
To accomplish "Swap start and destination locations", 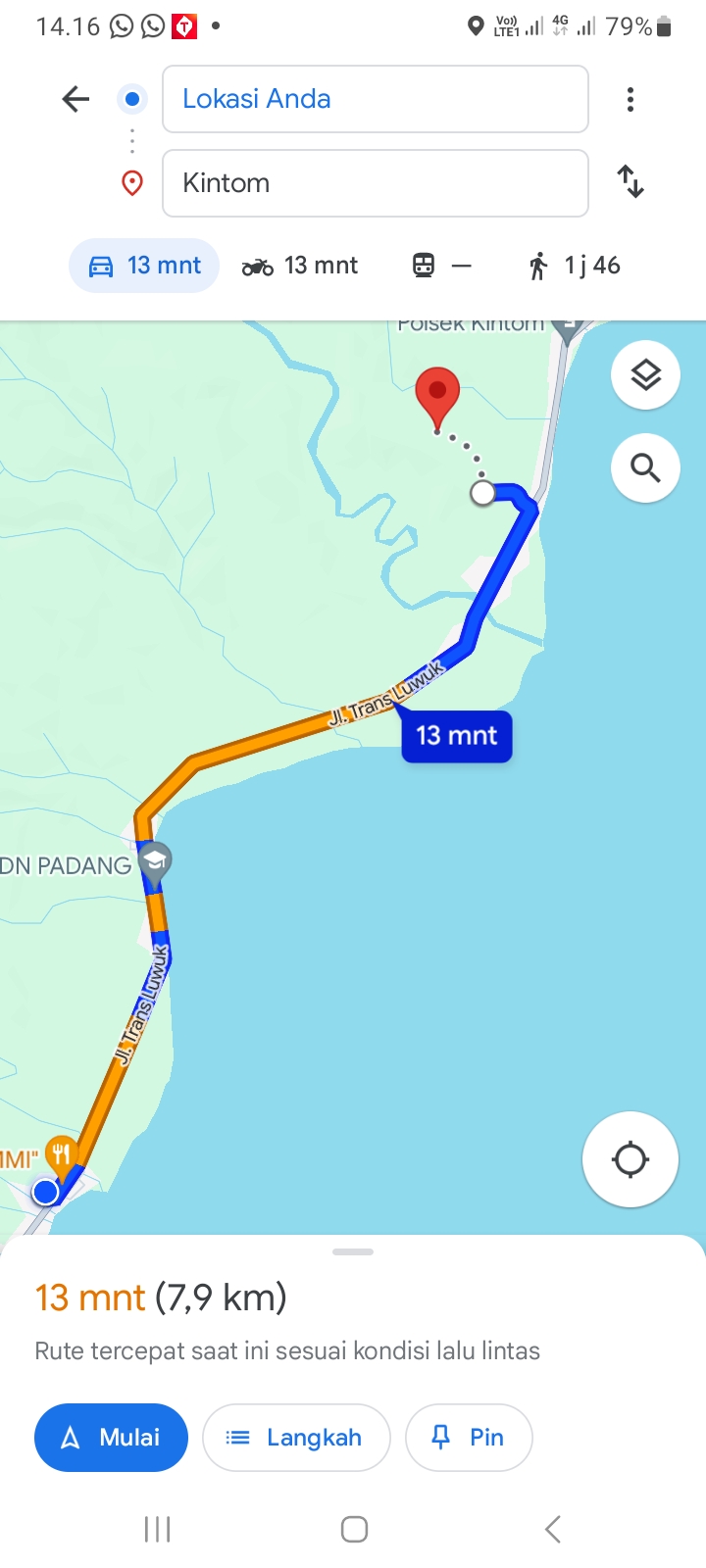I will point(630,181).
